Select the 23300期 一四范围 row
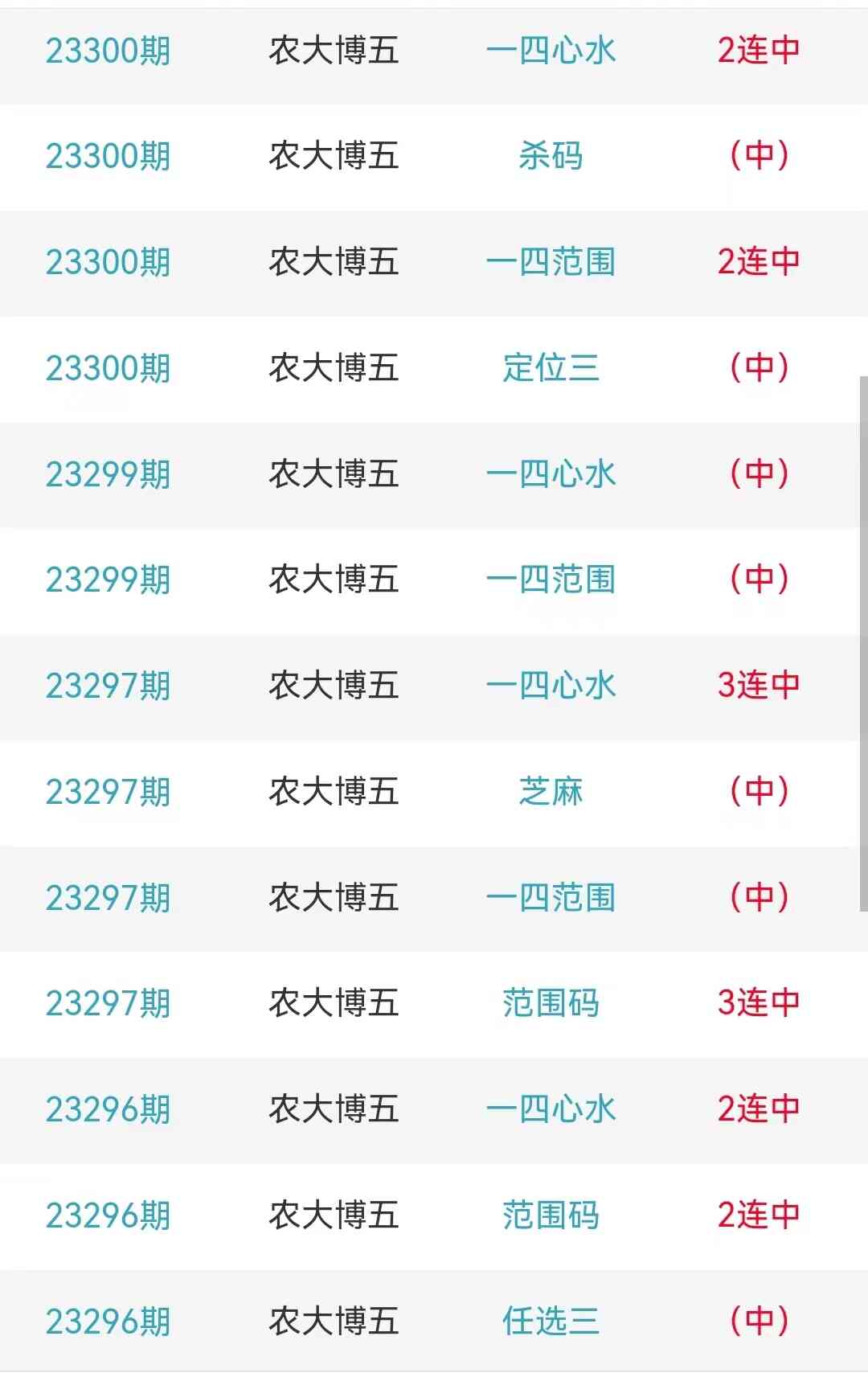Viewport: 868px width, 1373px height. point(551,263)
